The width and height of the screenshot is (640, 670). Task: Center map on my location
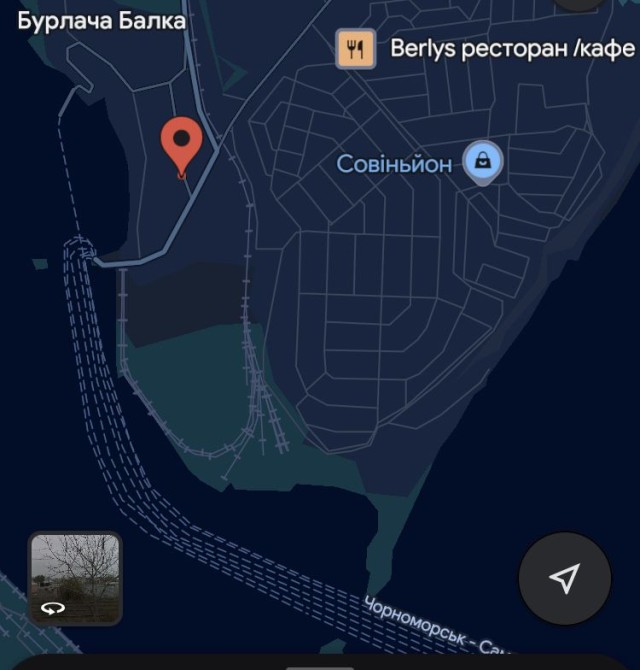point(565,578)
